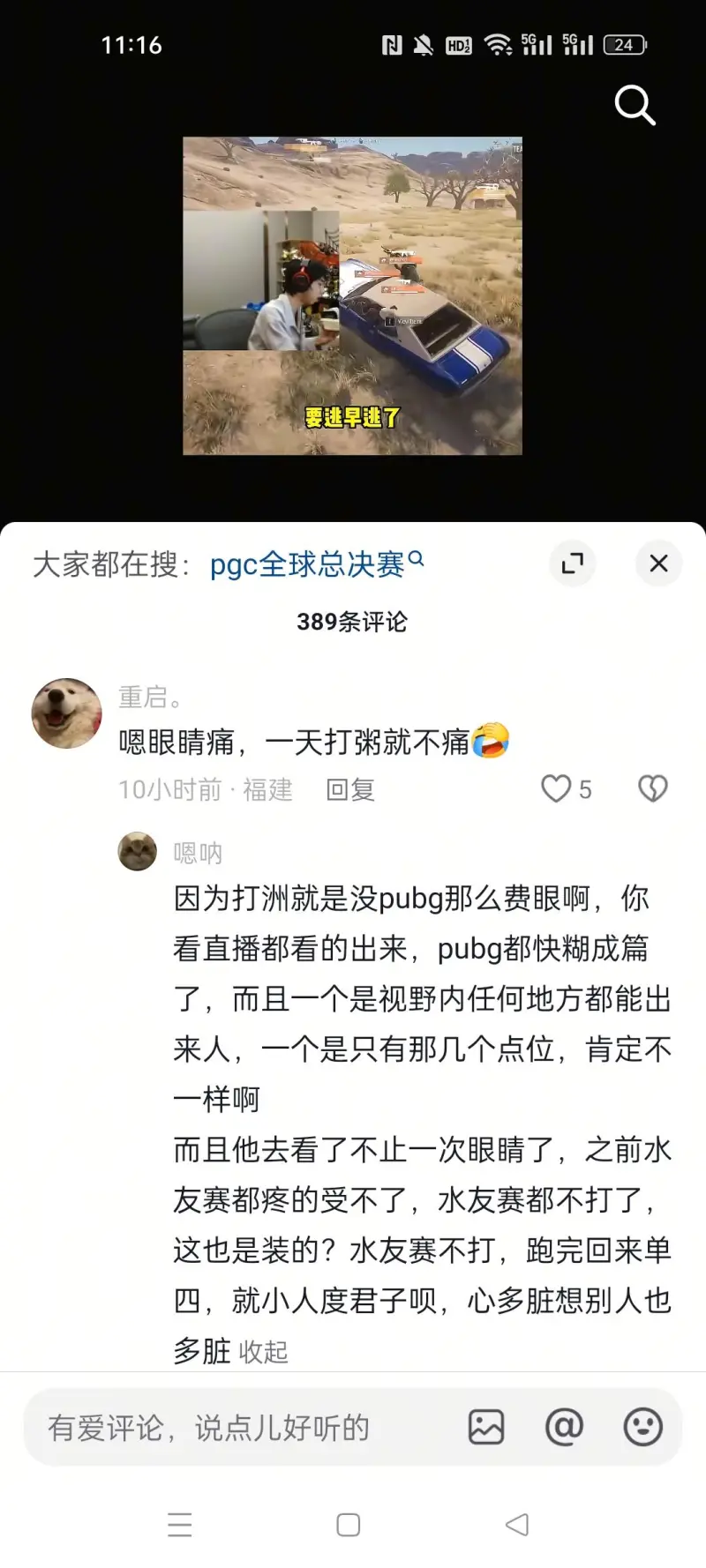
Task: Like the comment by 重启。
Action: (557, 788)
